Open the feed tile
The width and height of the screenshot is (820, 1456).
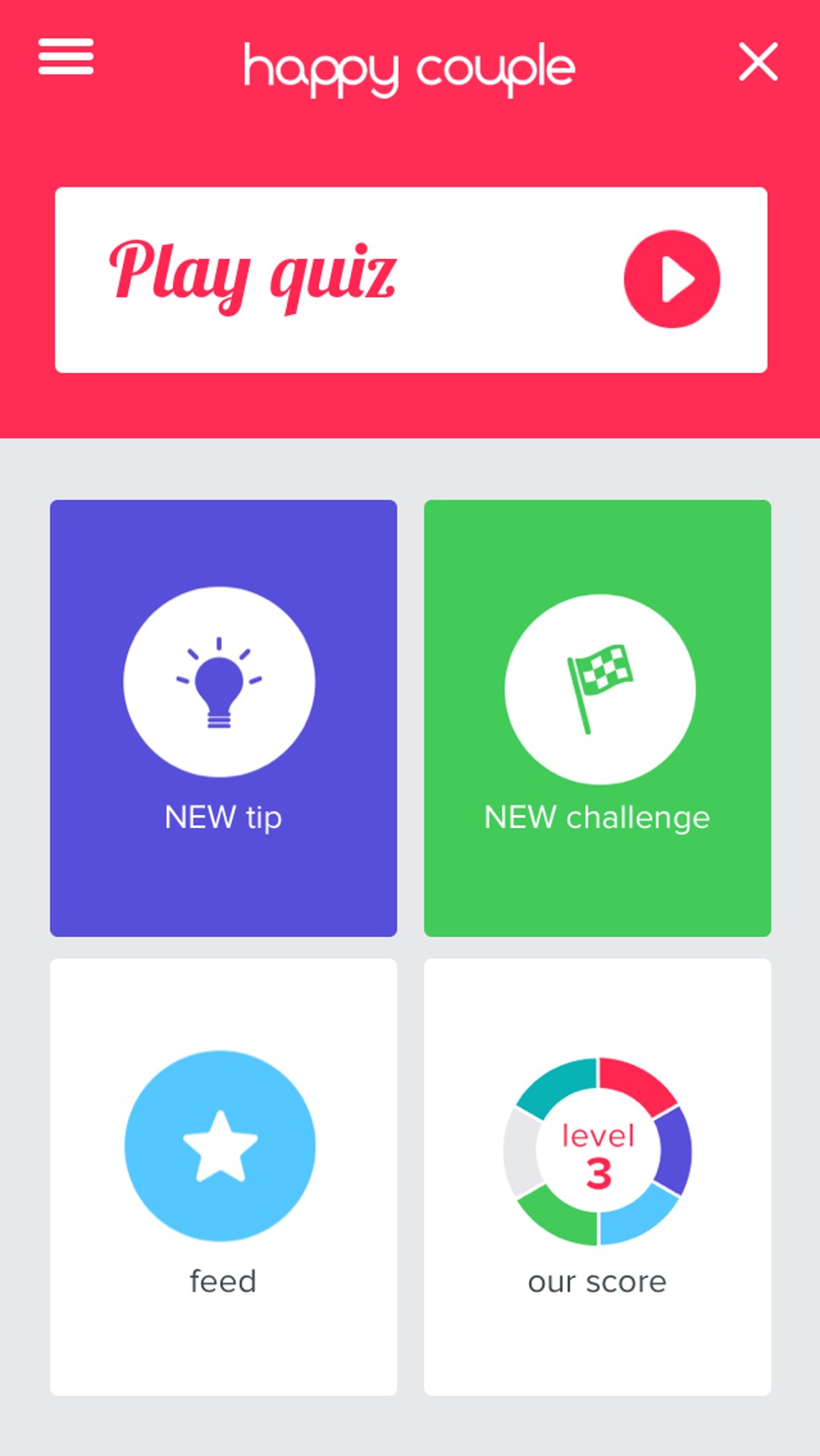(224, 1177)
